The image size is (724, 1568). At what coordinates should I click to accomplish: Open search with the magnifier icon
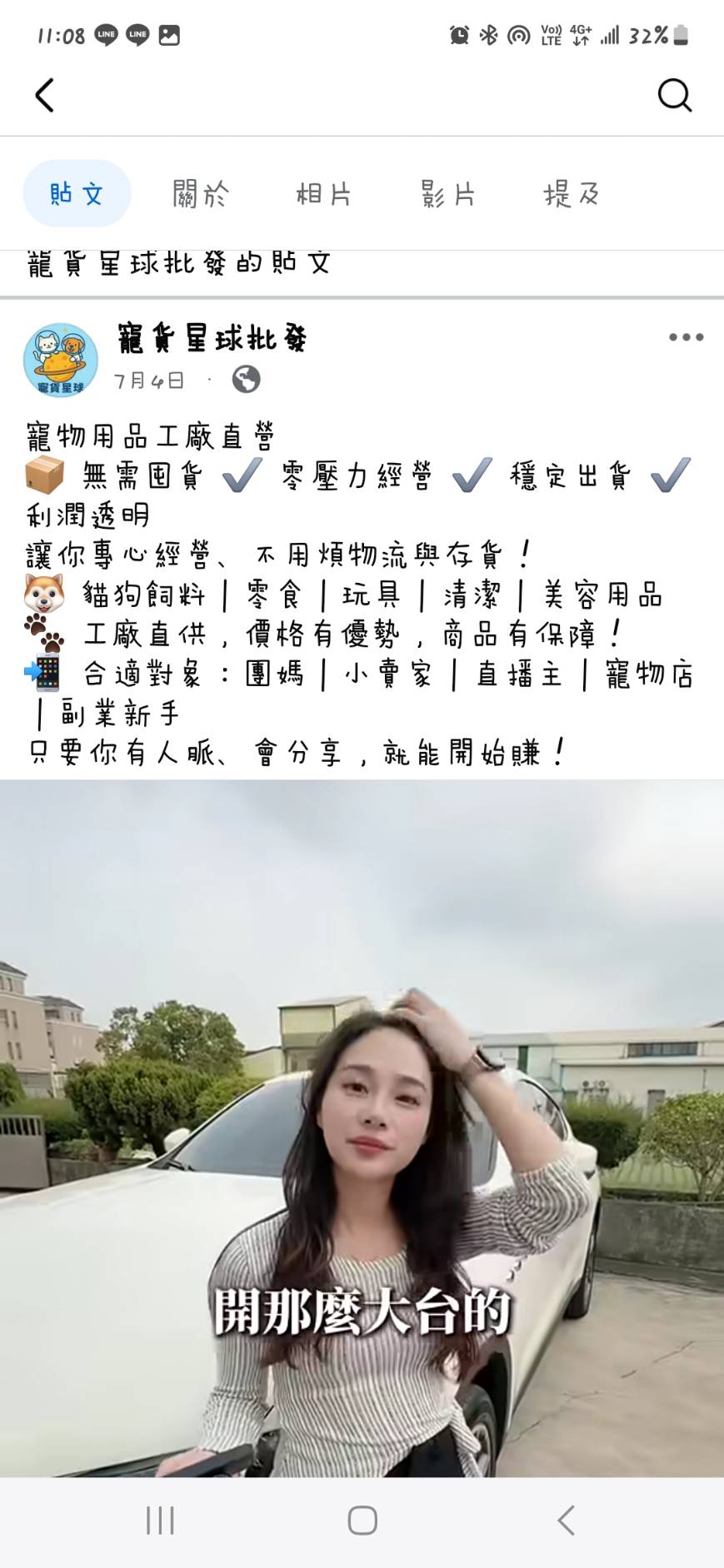coord(674,95)
